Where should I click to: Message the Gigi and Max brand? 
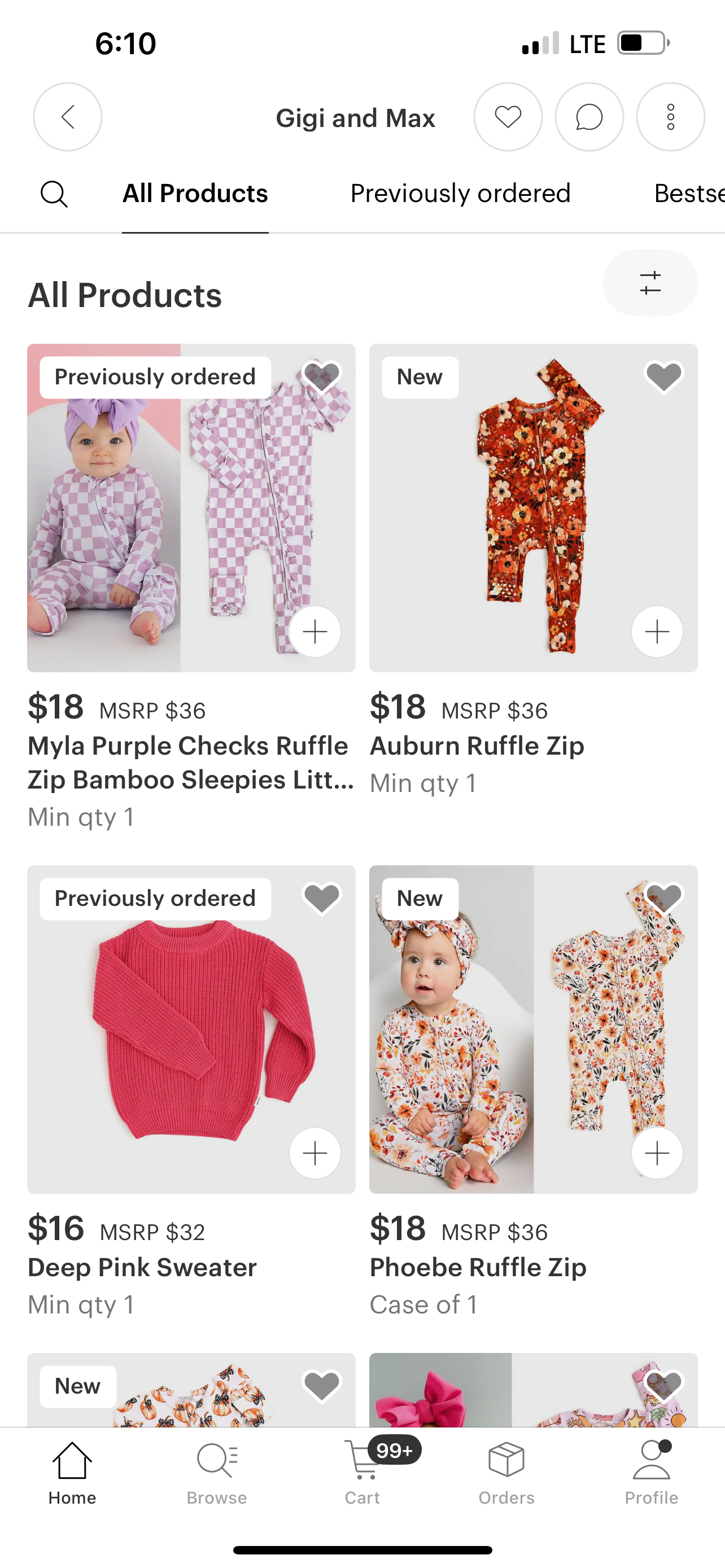pos(589,117)
